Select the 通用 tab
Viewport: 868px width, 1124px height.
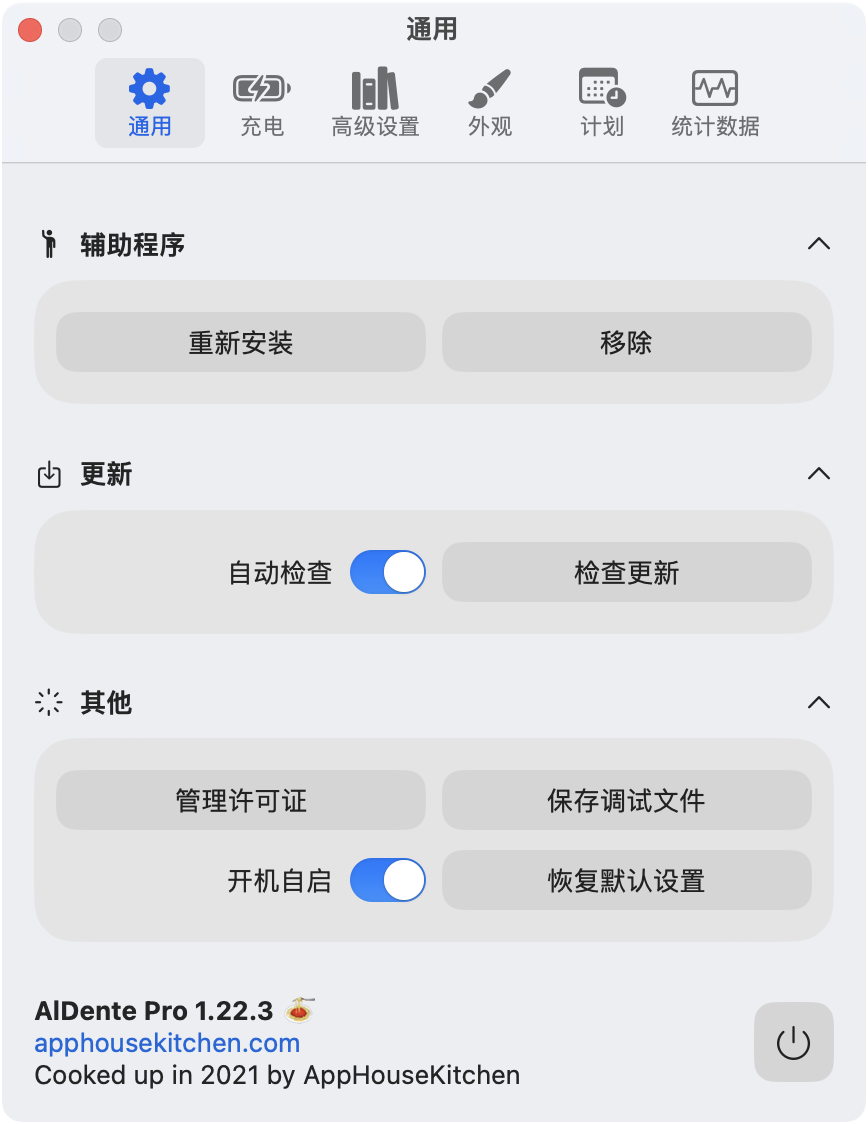click(x=150, y=104)
